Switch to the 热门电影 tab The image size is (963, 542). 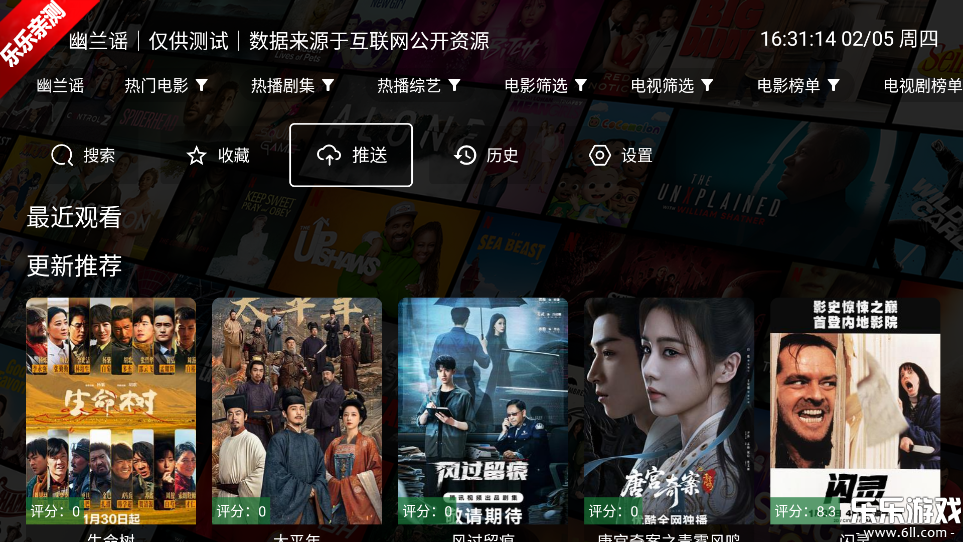(166, 86)
